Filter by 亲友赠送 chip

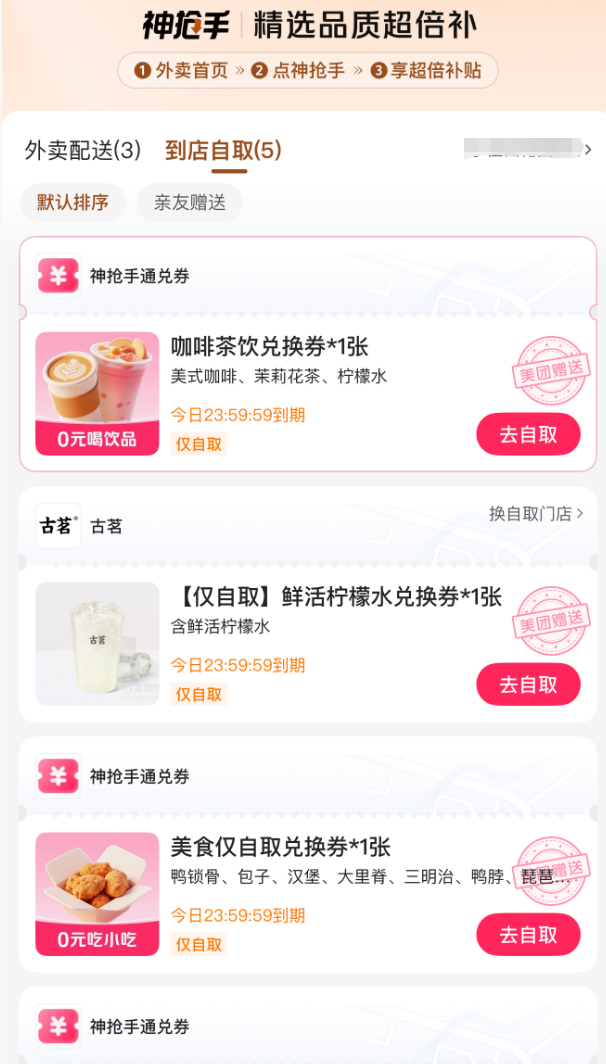pyautogui.click(x=190, y=202)
